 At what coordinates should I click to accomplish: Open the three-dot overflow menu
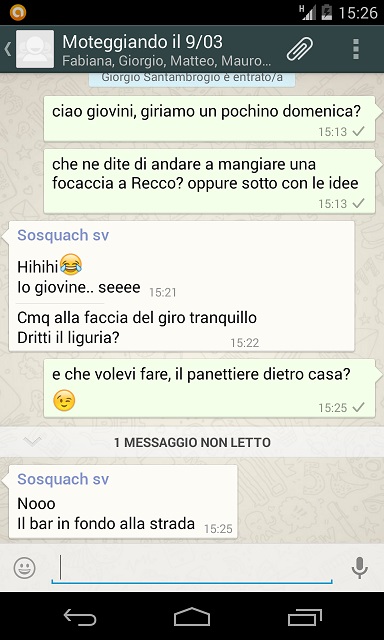[x=356, y=49]
